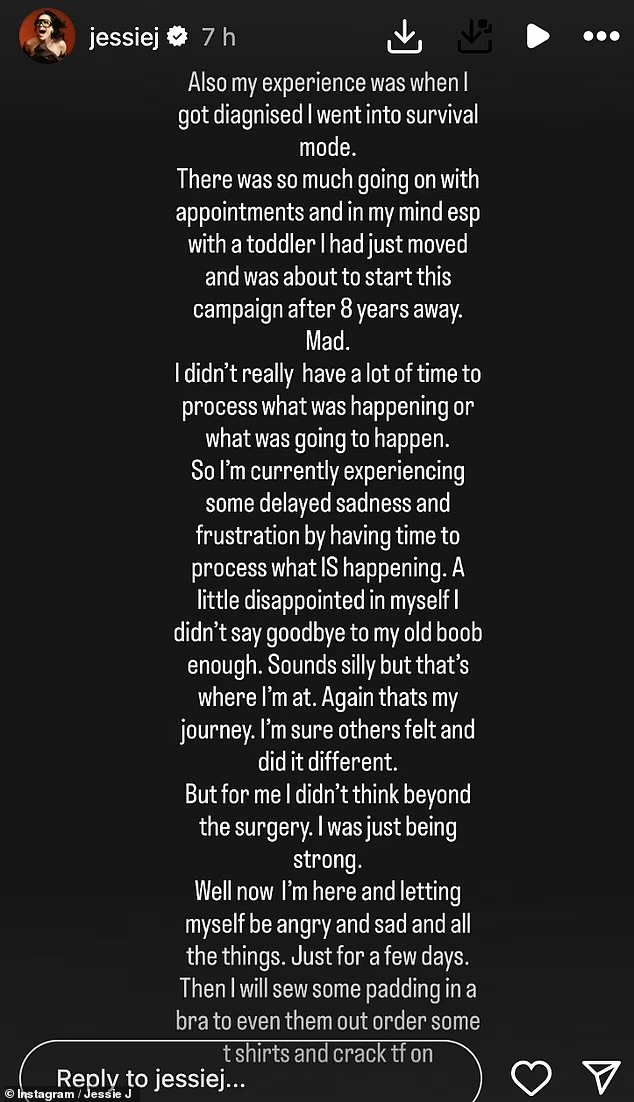Tap the second download icon with badge
The image size is (634, 1102).
click(x=472, y=37)
